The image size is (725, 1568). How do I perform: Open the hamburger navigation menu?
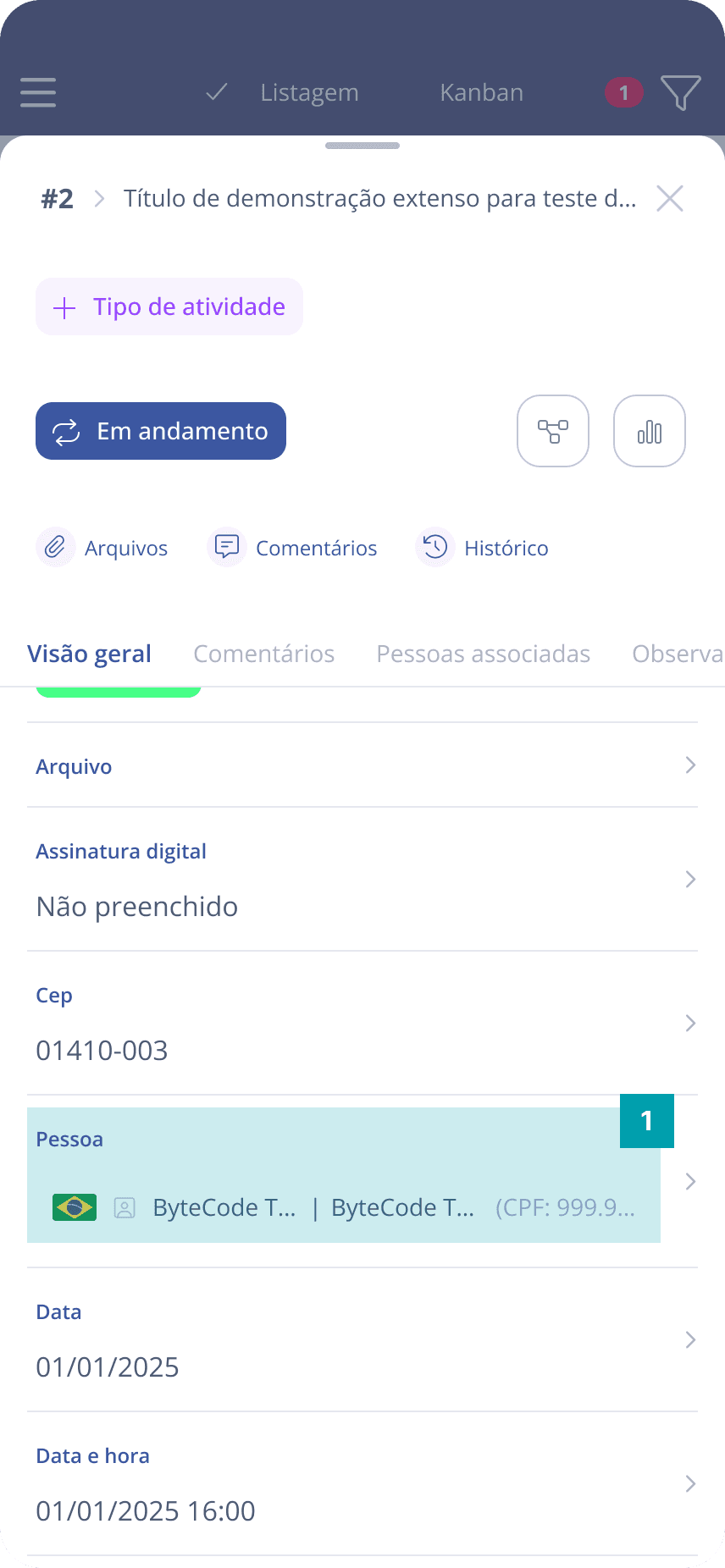point(37,93)
